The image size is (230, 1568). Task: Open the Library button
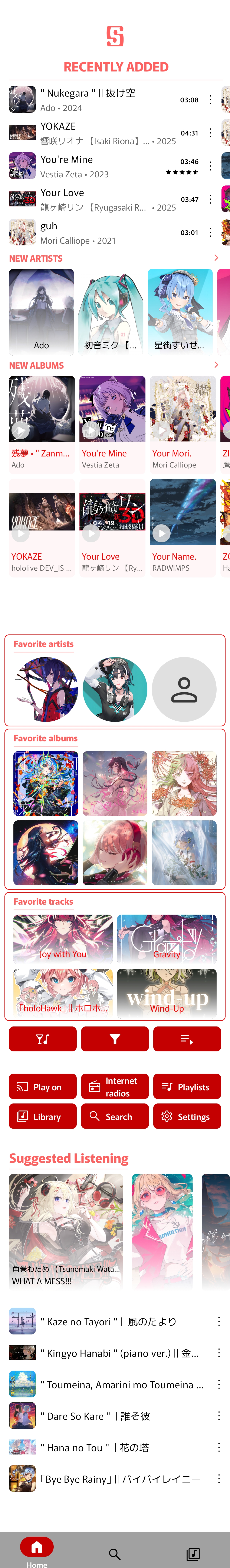pos(43,1116)
